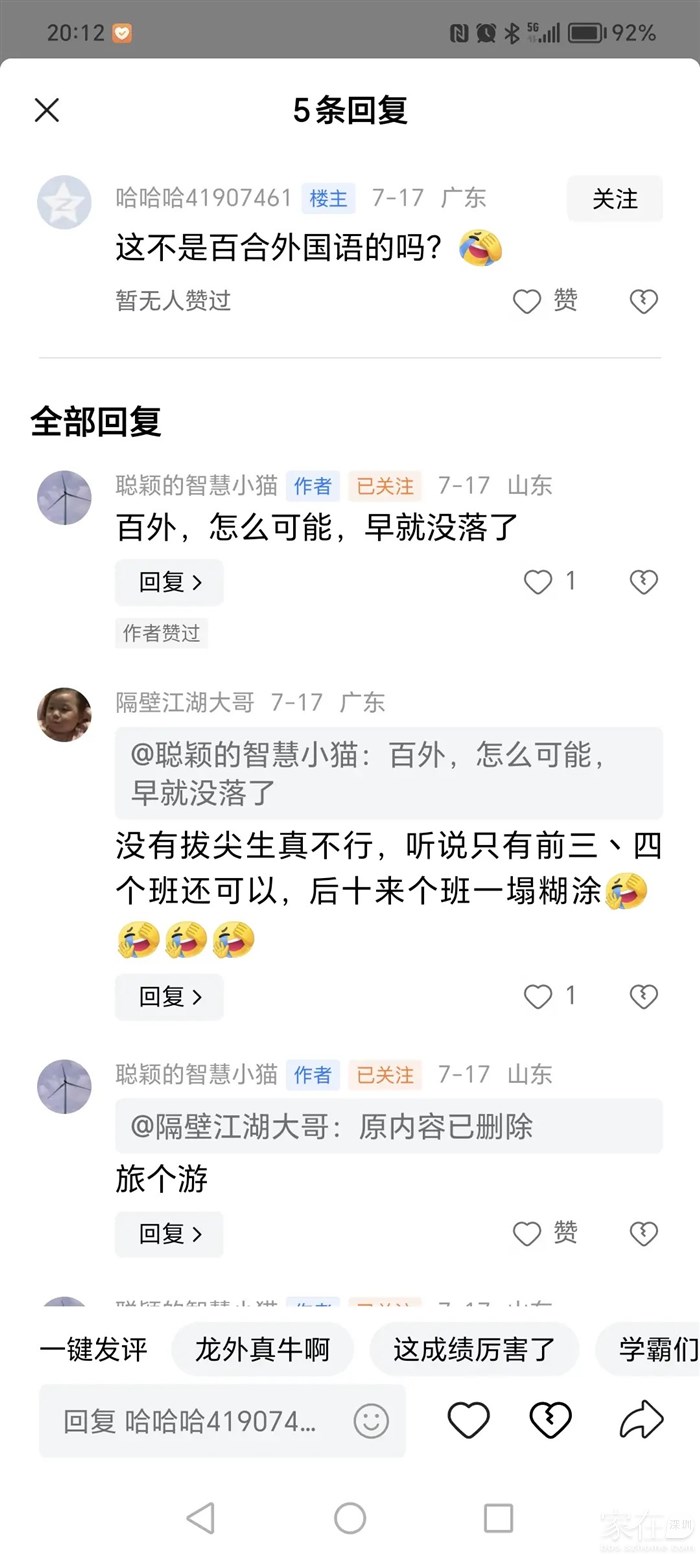
Task: Like 哈哈哈41907461's top comment
Action: [x=527, y=301]
